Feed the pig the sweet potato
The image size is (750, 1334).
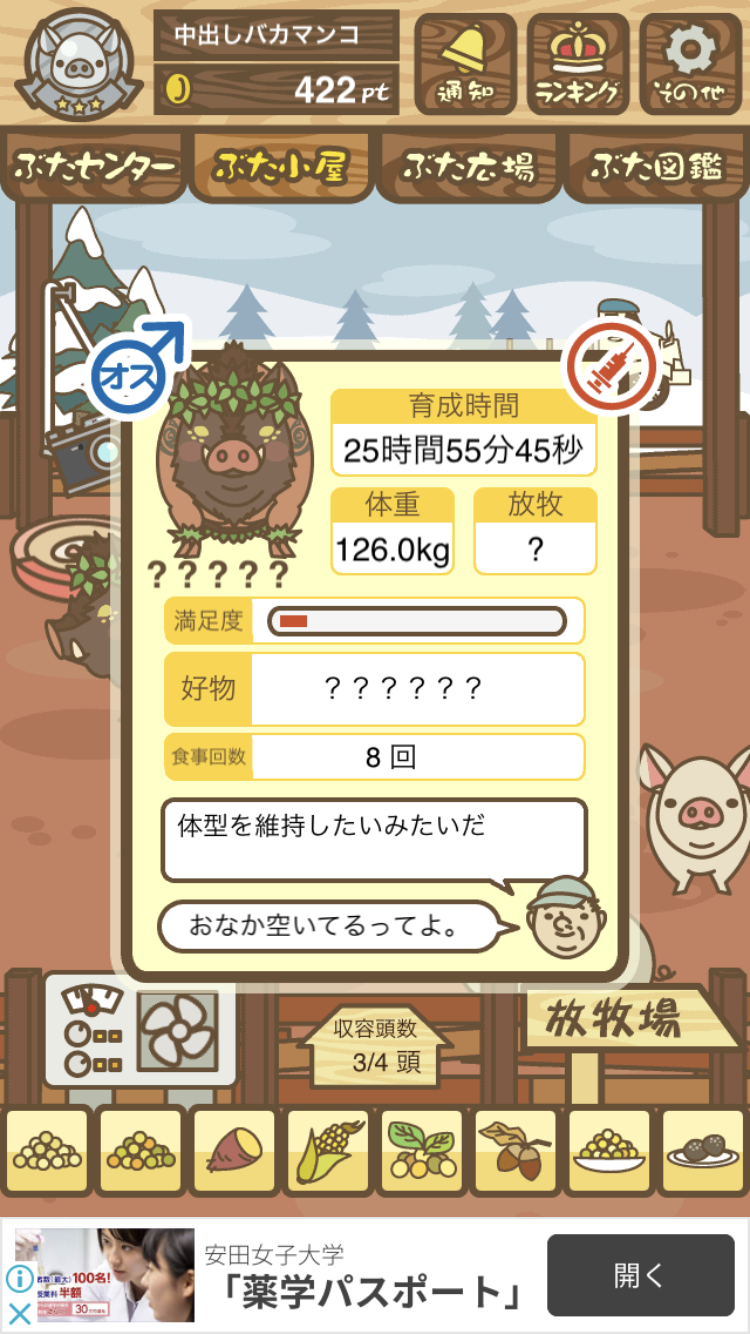click(233, 1152)
